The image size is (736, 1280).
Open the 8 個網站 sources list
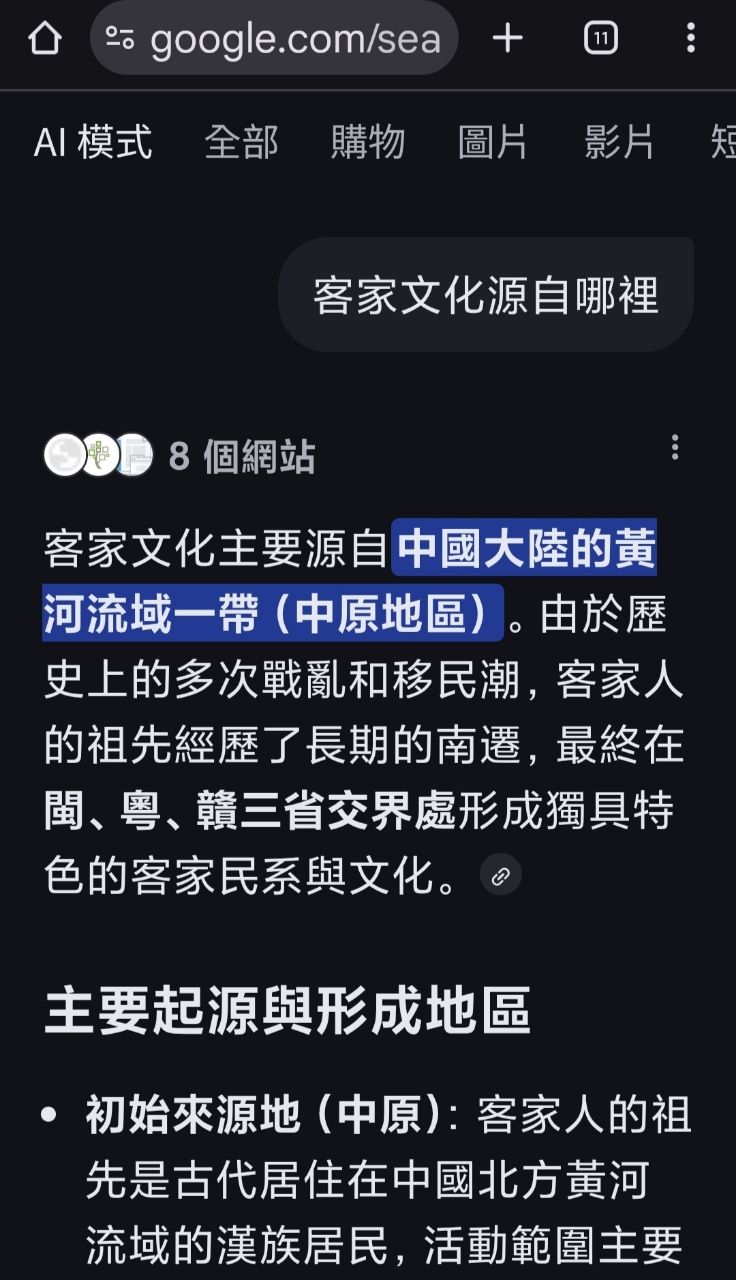point(180,456)
